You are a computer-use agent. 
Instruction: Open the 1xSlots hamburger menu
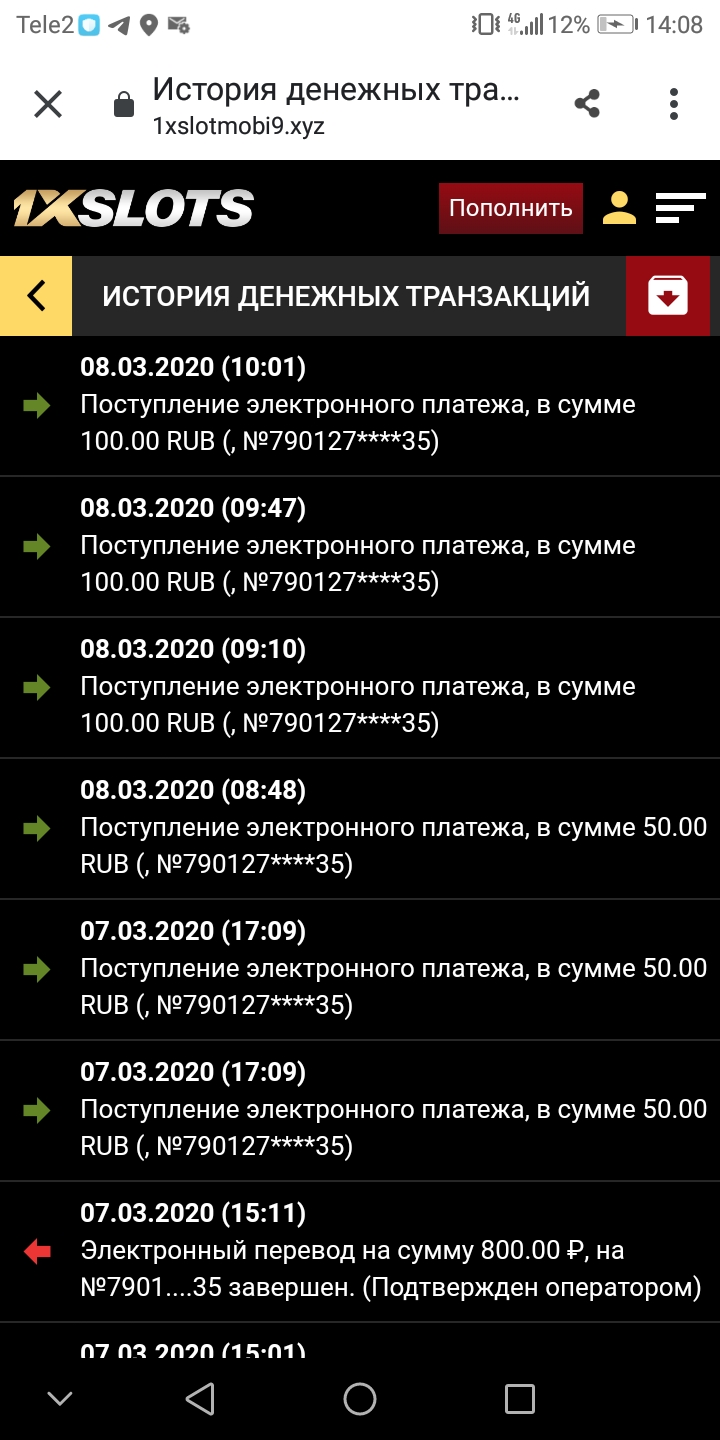(680, 208)
